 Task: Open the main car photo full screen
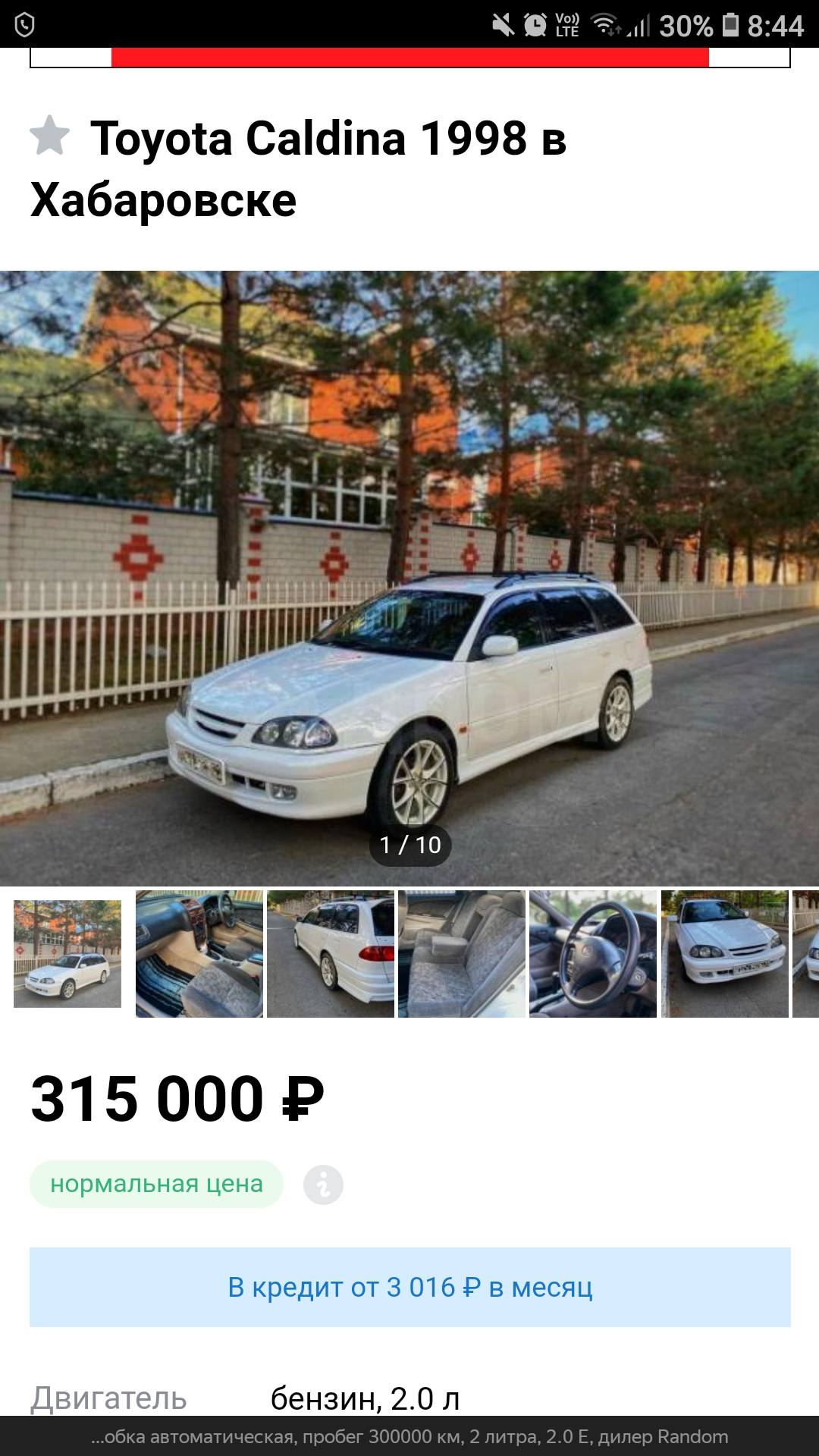[409, 578]
